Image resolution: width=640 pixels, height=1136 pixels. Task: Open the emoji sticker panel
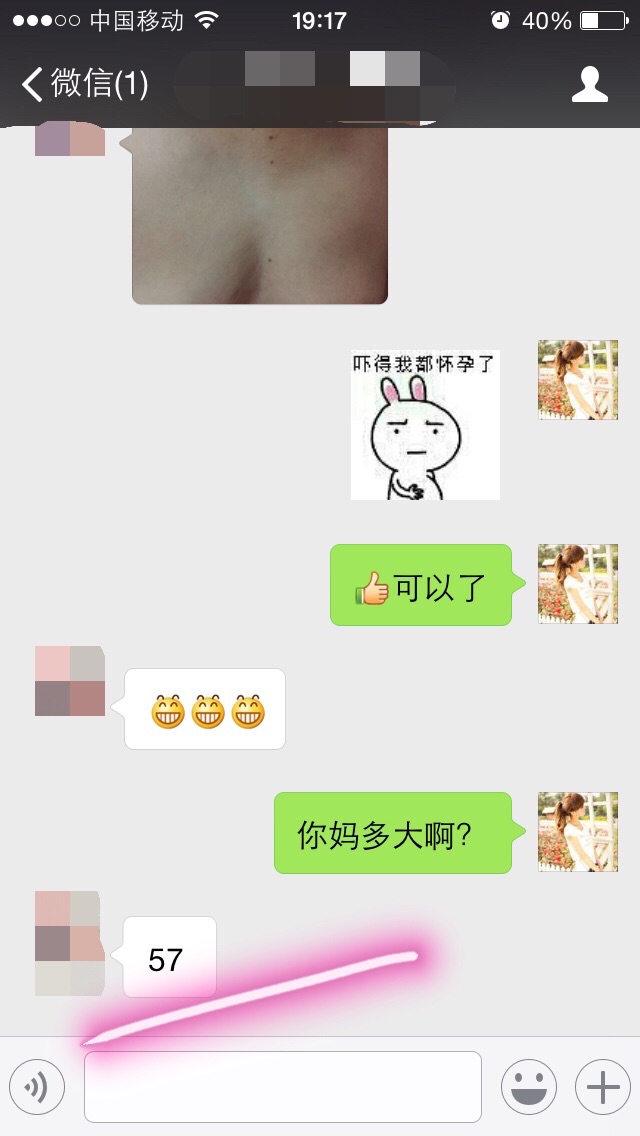529,1087
